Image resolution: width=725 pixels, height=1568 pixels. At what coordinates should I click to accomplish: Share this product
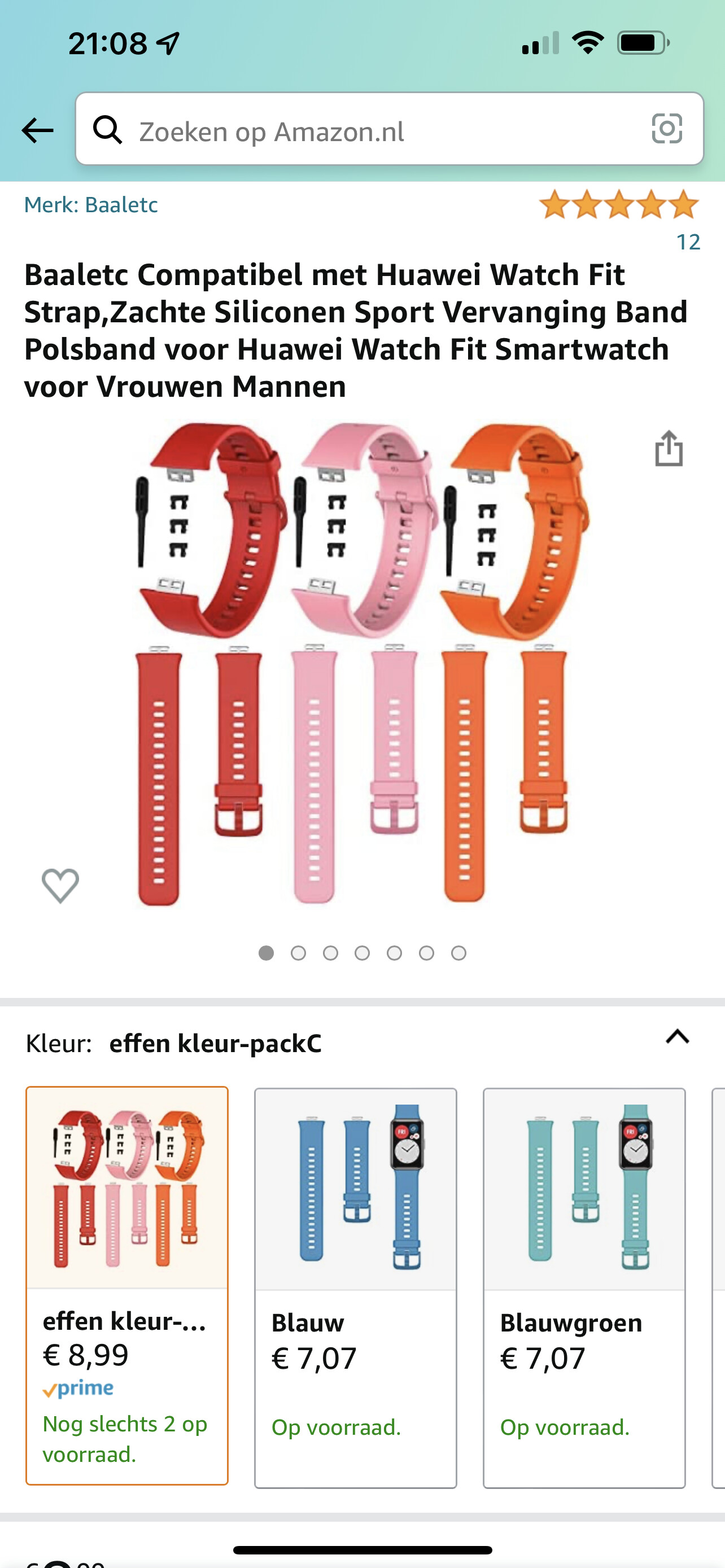[x=669, y=449]
